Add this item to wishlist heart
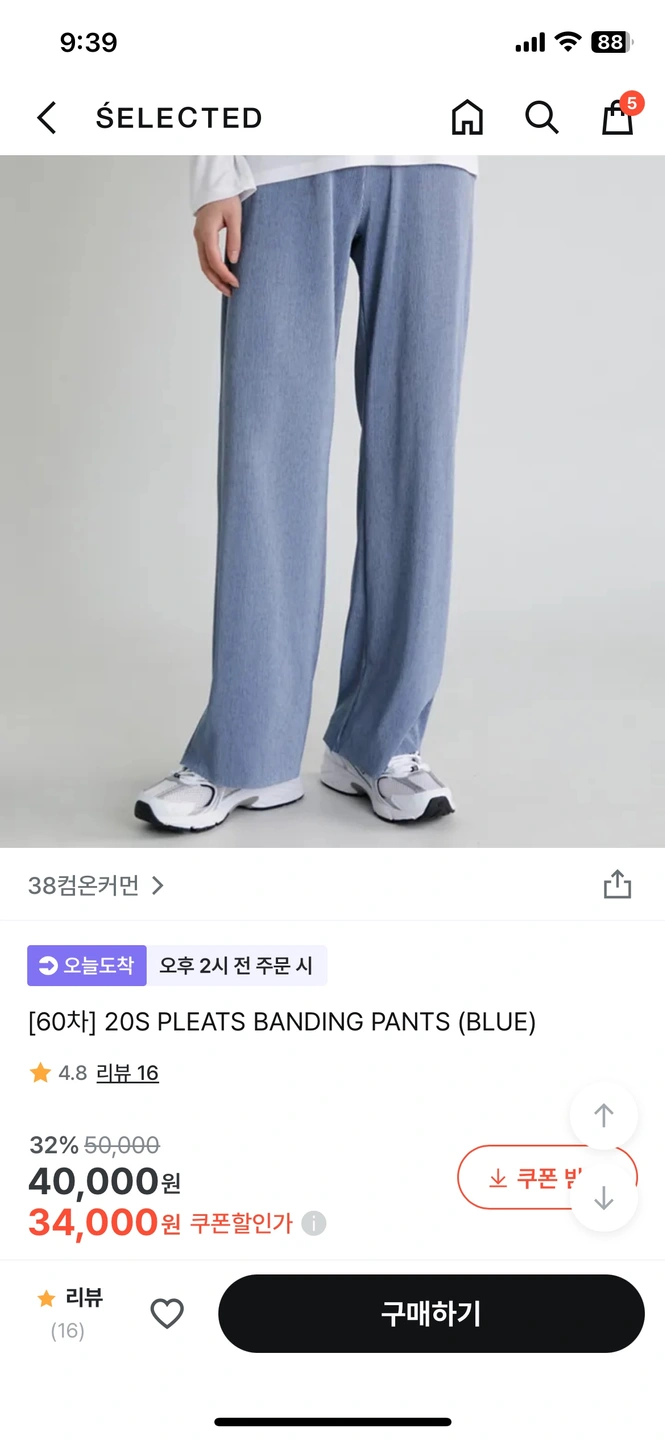 click(x=167, y=1313)
